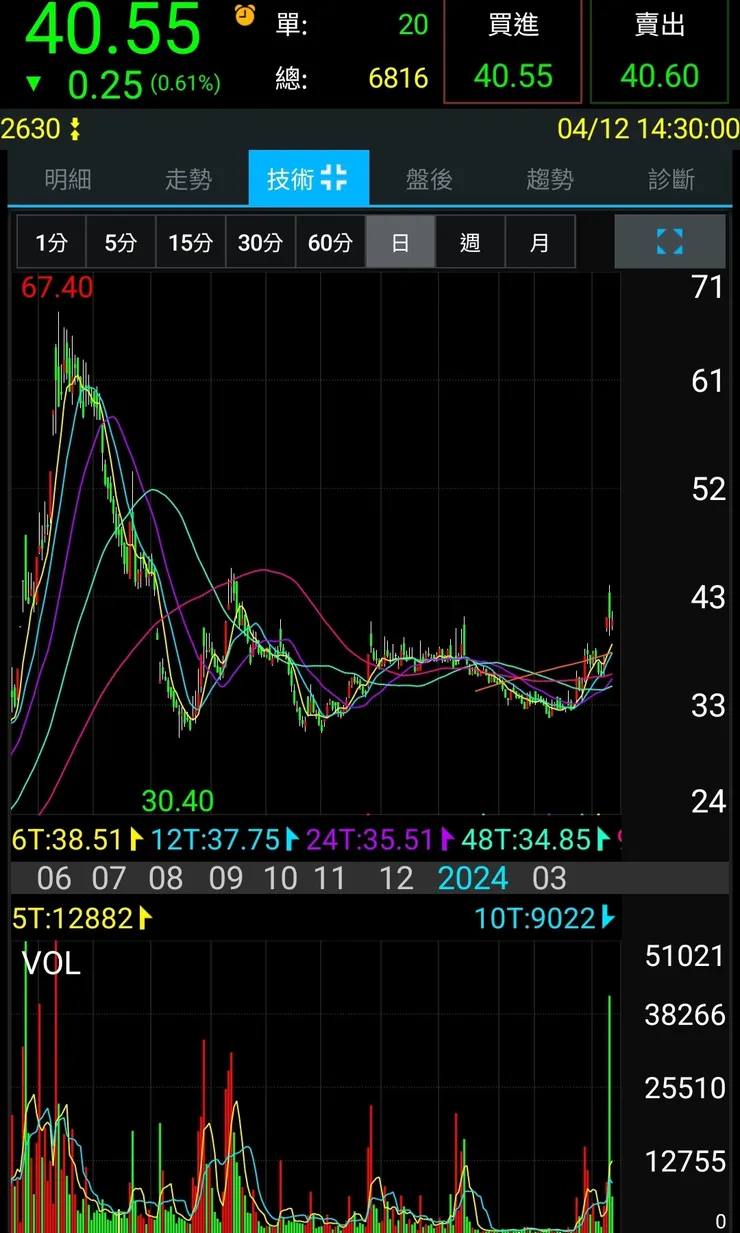View the 診斷 diagnosis tab
The image size is (740, 1233).
[671, 179]
